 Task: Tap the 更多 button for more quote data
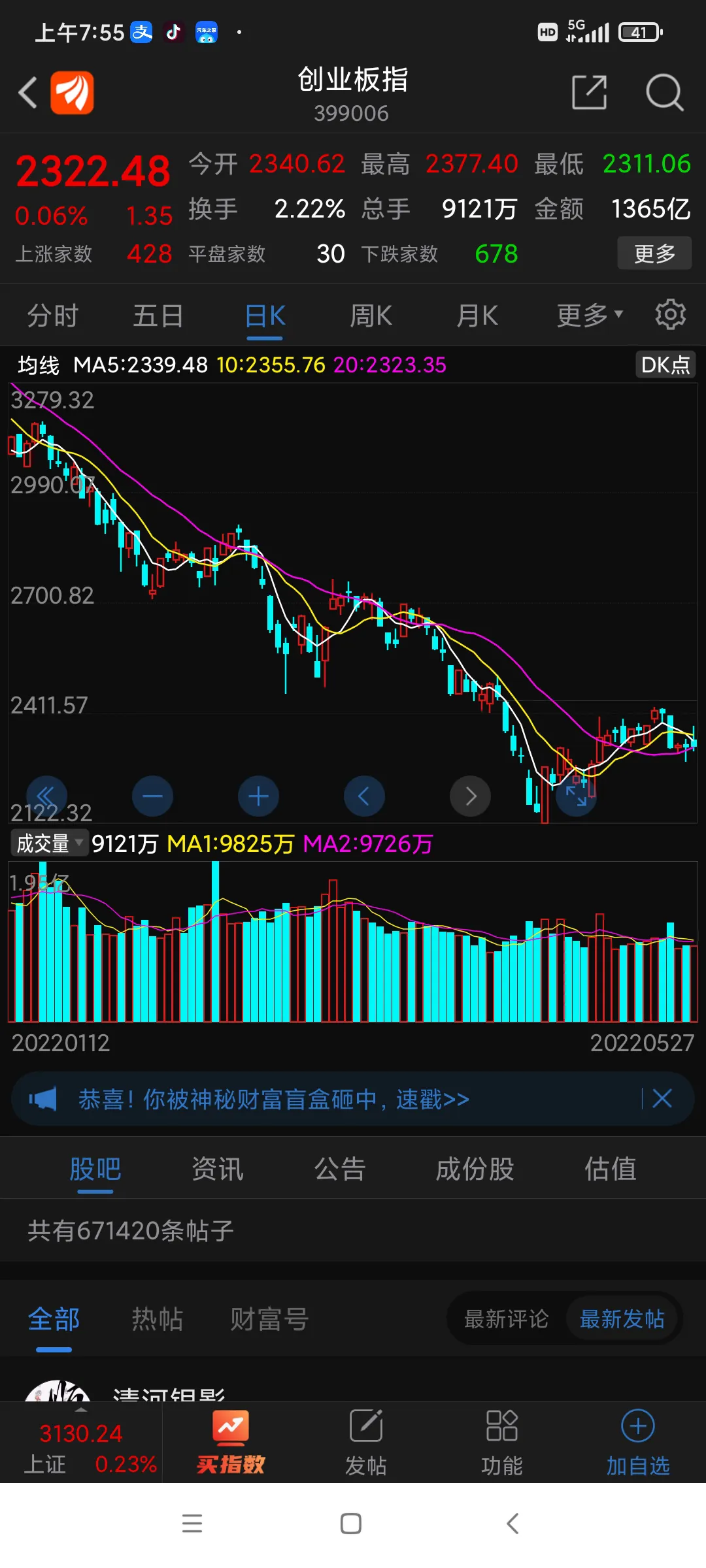point(654,253)
